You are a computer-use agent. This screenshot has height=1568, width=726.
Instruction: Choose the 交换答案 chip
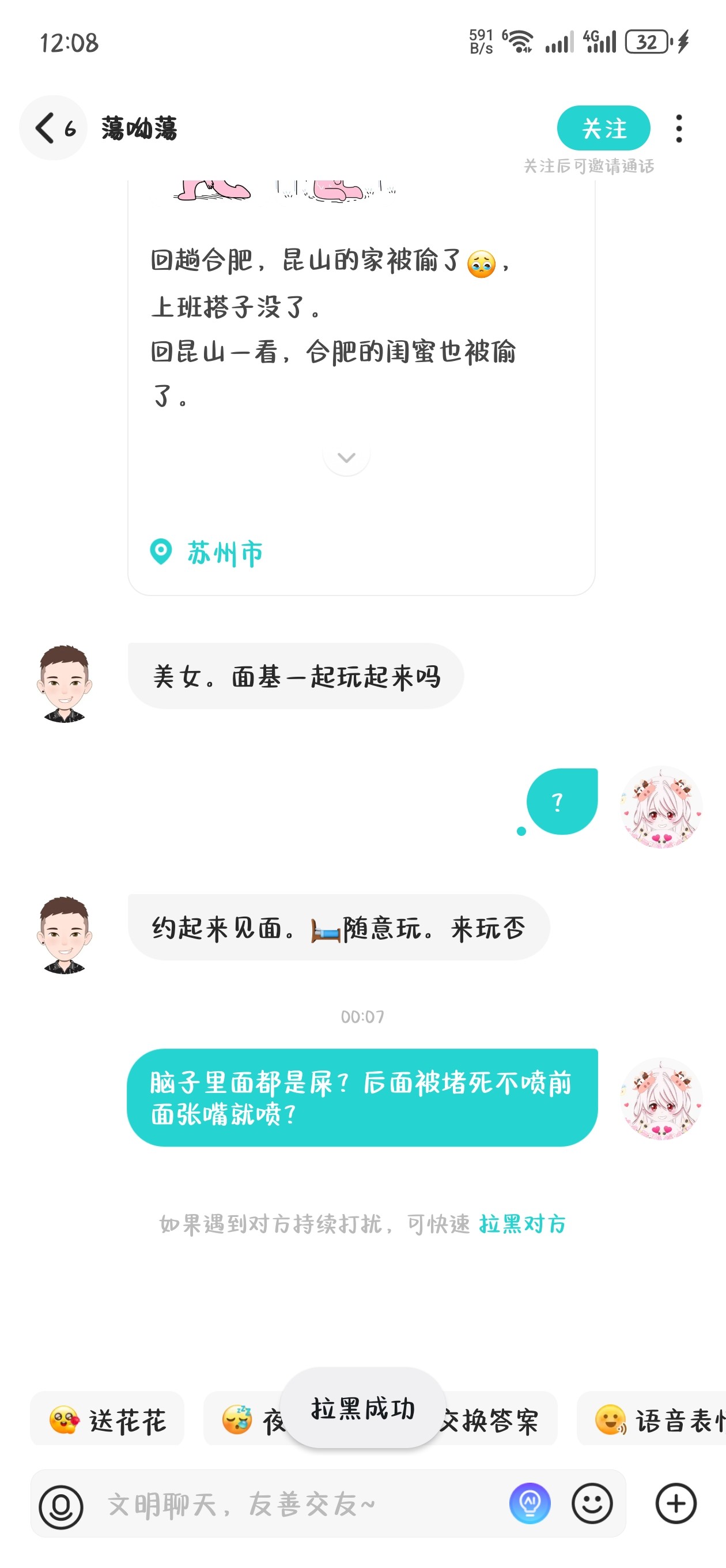[490, 1420]
